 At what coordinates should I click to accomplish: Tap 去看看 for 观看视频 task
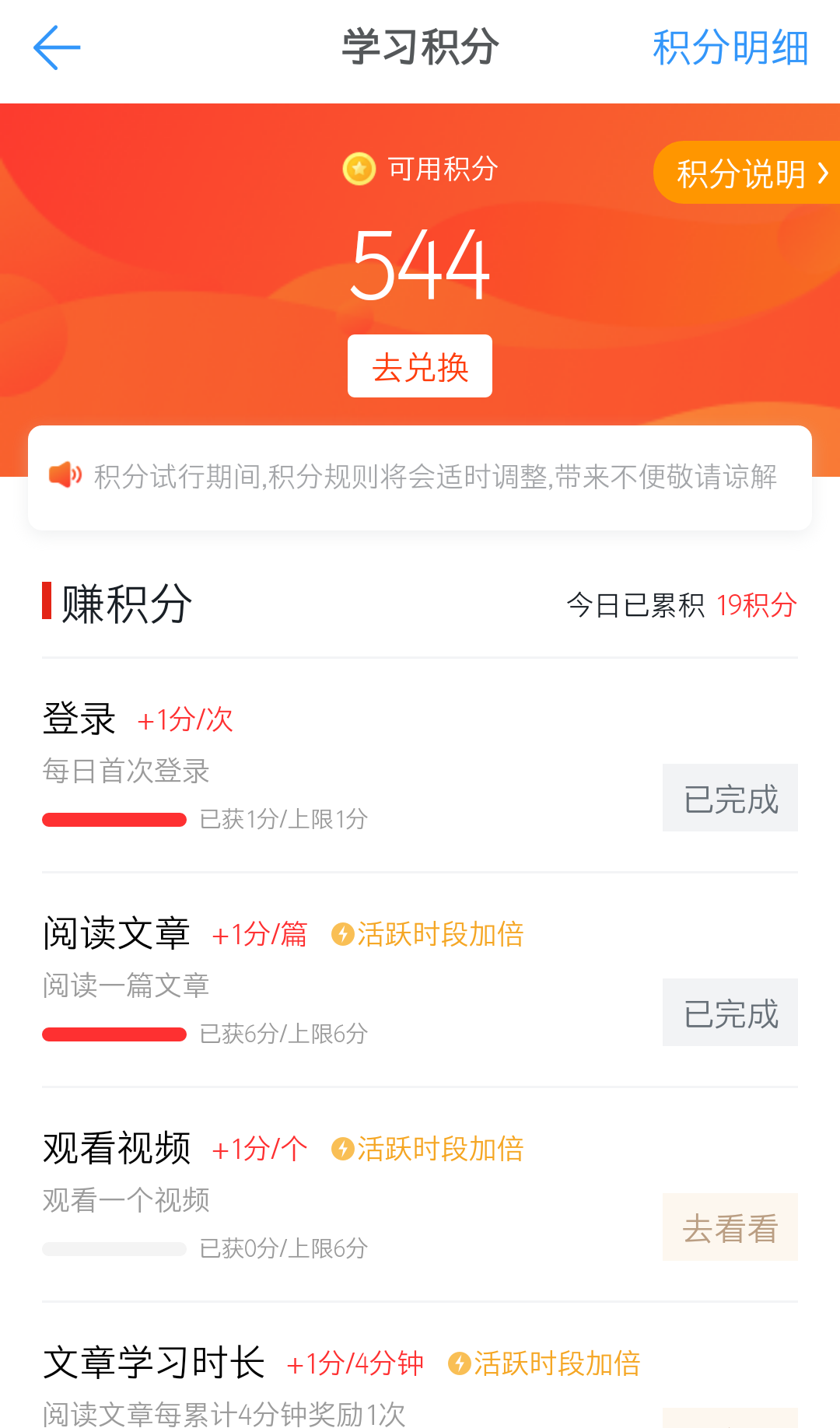pos(730,1227)
